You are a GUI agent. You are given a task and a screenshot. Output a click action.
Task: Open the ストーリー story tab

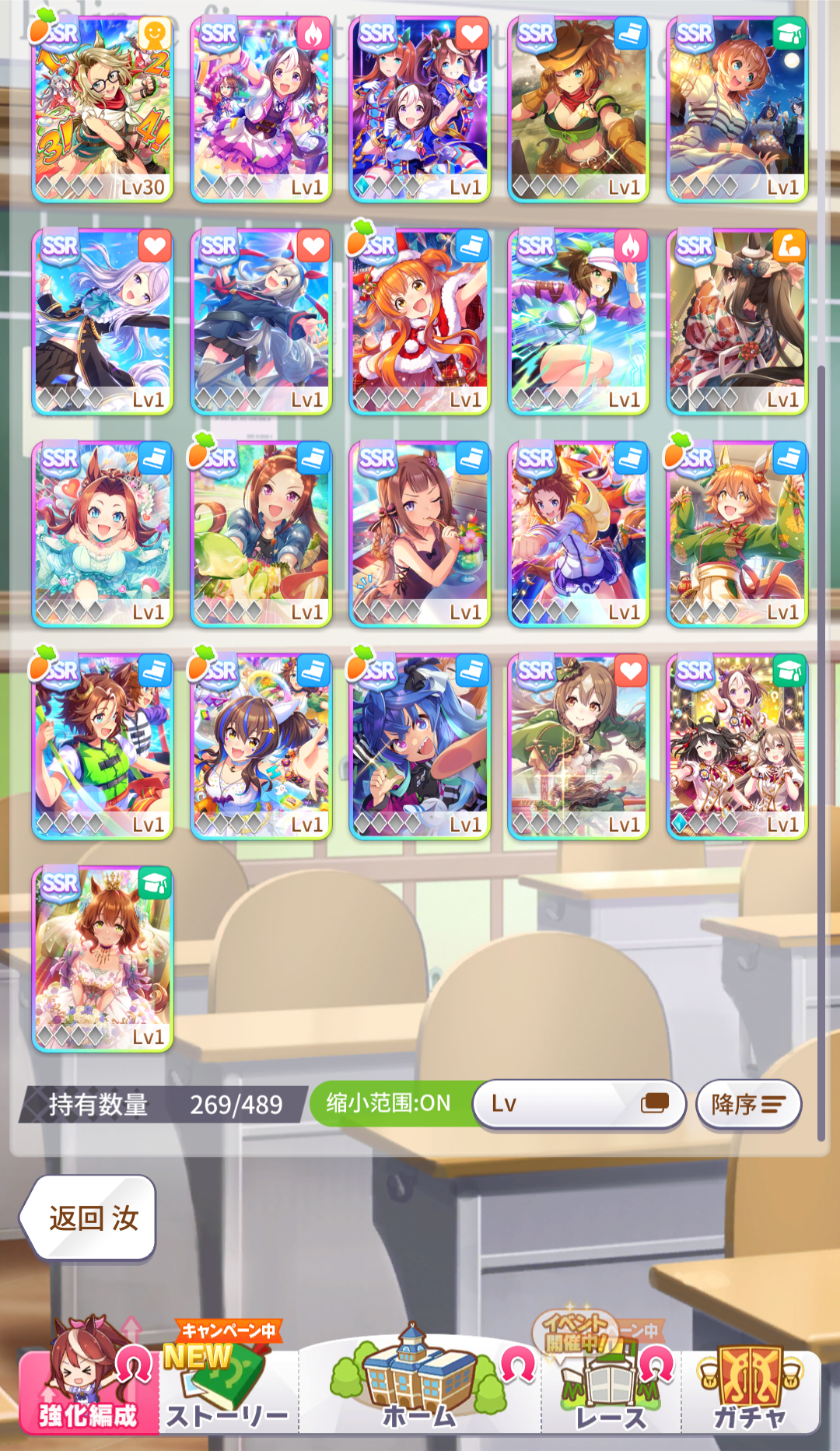tap(228, 1393)
